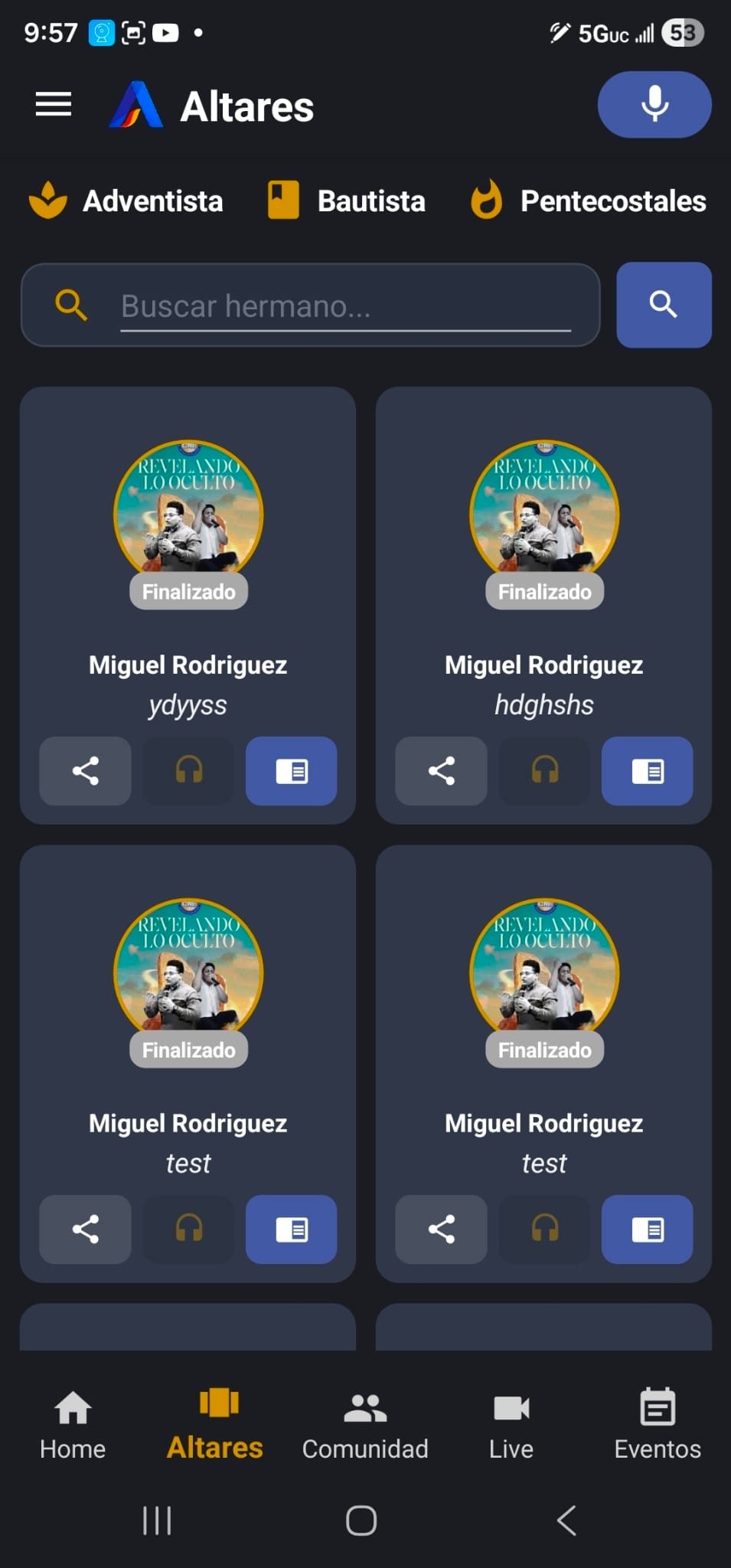The width and height of the screenshot is (731, 1568).
Task: Switch to the Eventos tab
Action: (x=658, y=1425)
